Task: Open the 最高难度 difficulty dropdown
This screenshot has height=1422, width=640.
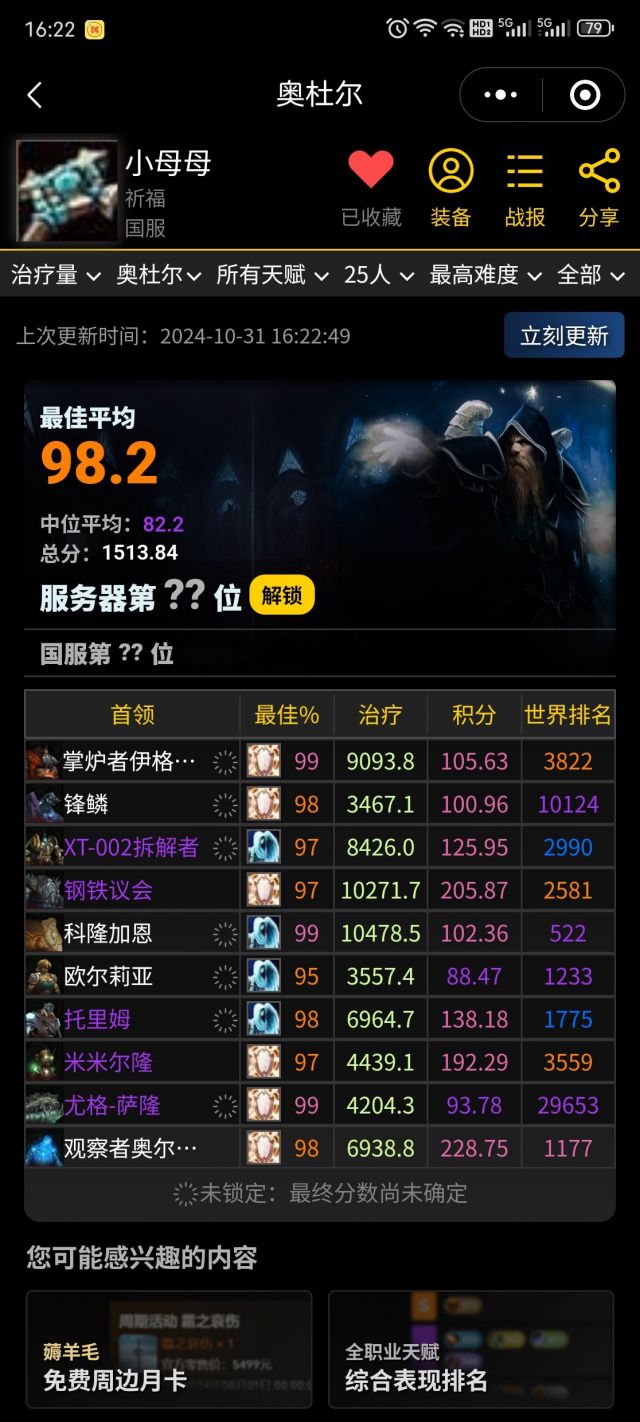Action: click(x=486, y=275)
